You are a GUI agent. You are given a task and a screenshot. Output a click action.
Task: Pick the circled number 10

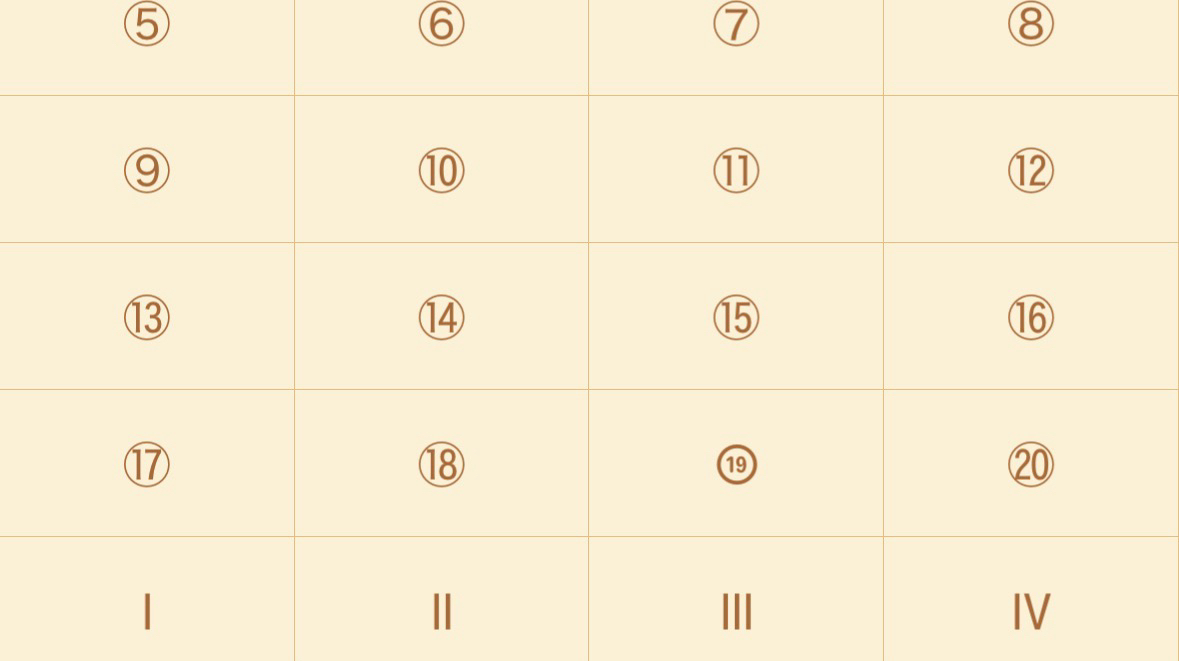[441, 170]
